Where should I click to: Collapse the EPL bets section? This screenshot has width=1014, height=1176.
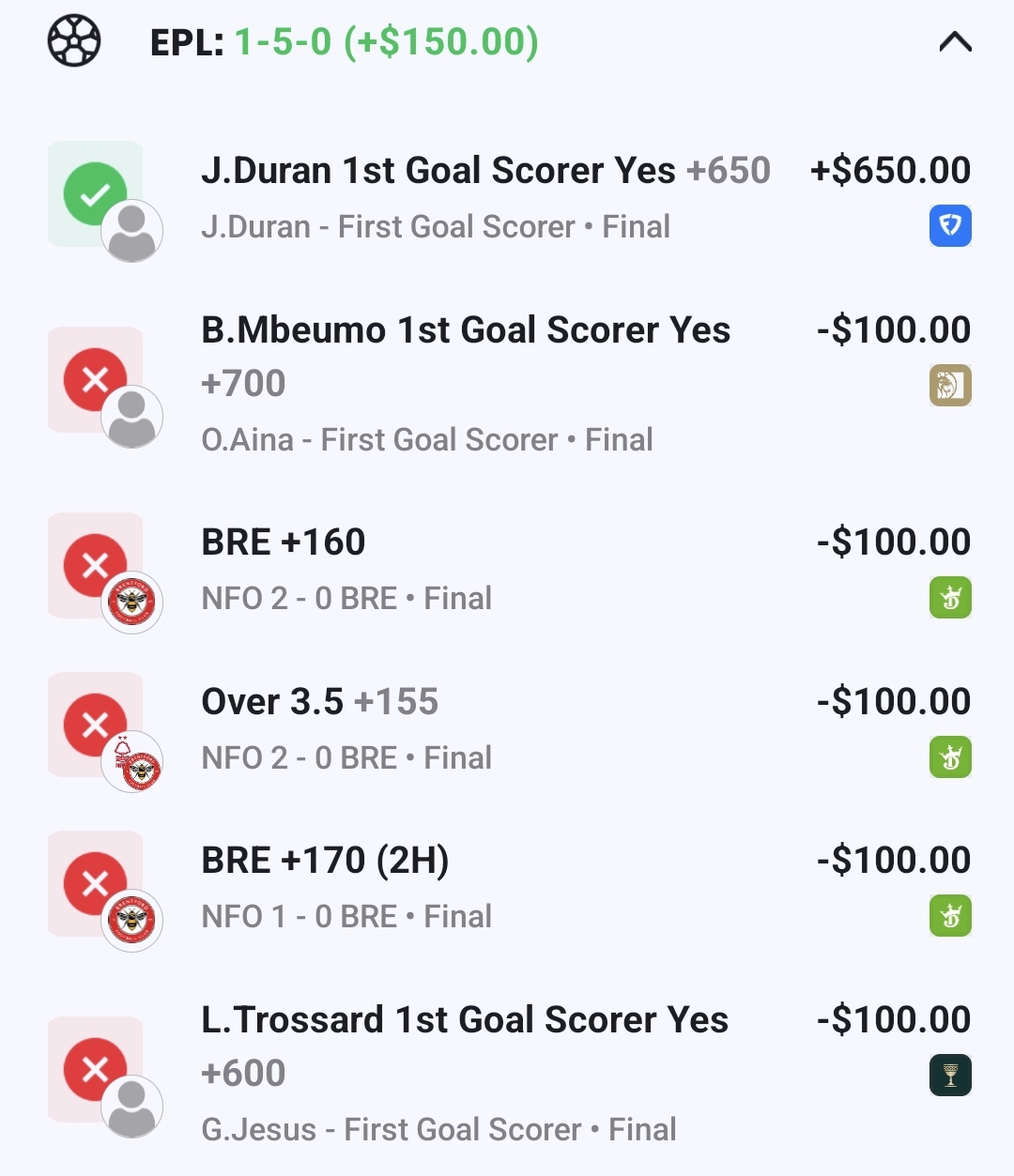[955, 42]
